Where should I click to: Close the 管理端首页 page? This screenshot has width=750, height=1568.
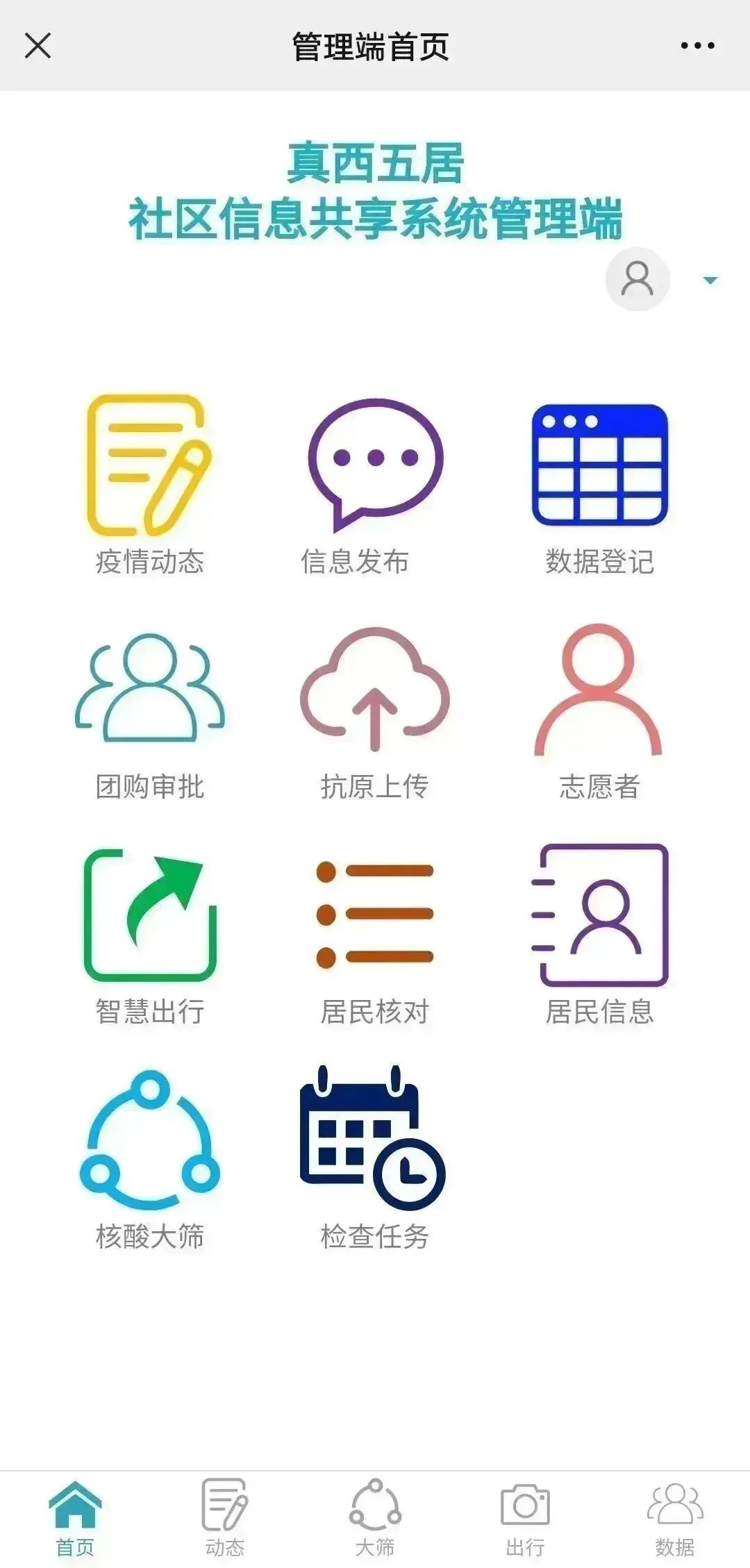click(x=37, y=46)
